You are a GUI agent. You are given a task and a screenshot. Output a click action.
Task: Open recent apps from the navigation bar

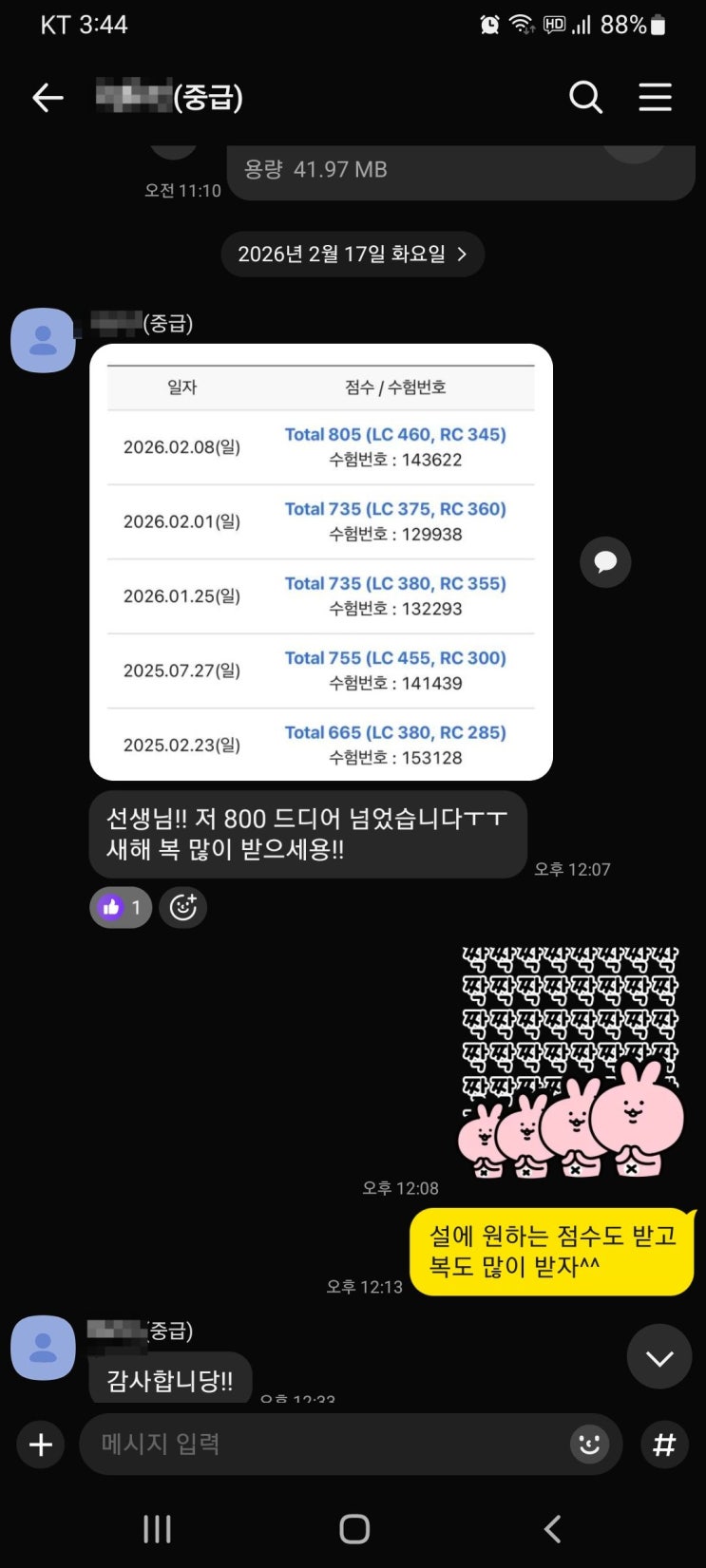click(157, 1529)
